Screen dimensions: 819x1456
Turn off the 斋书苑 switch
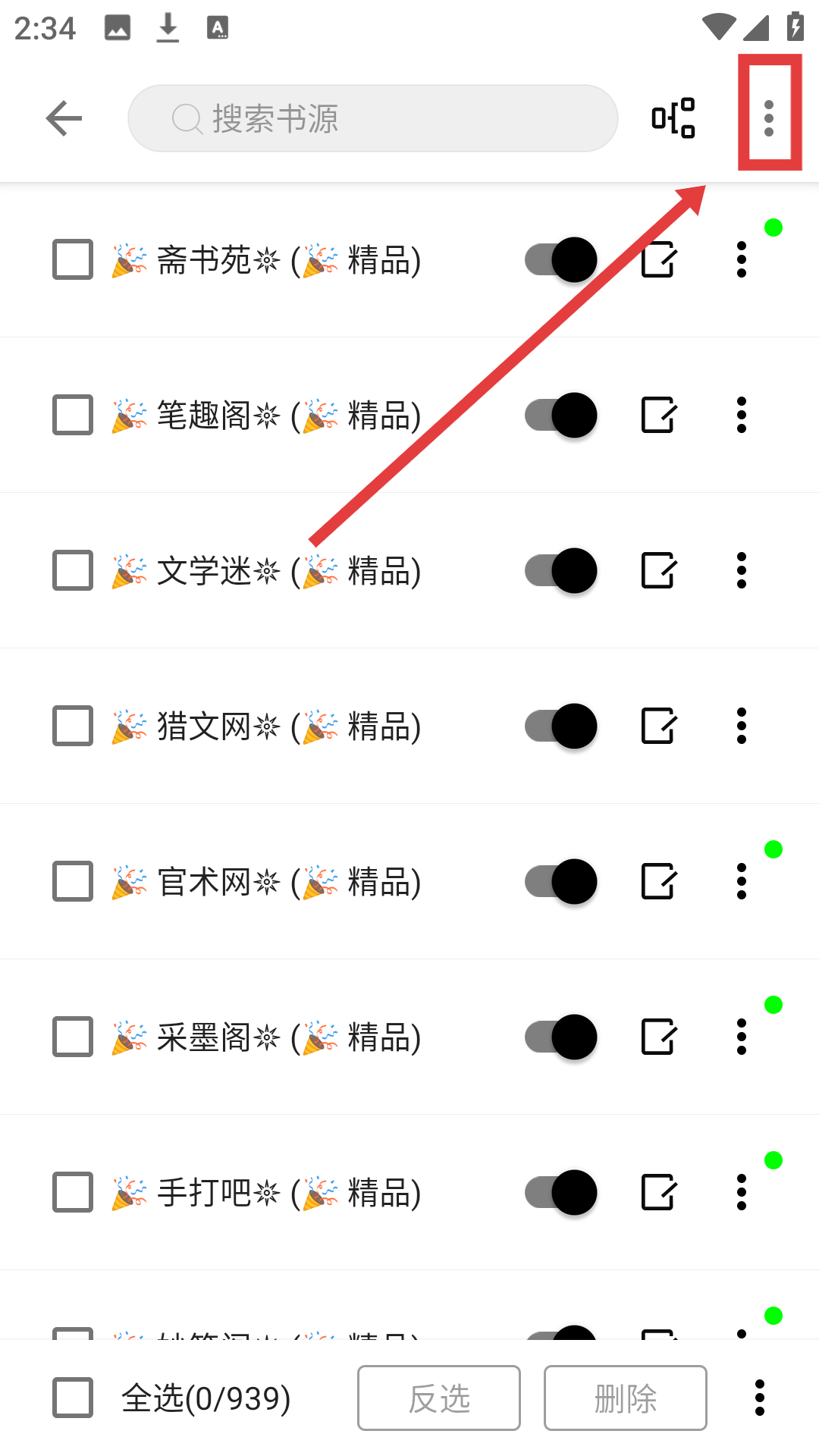point(561,260)
